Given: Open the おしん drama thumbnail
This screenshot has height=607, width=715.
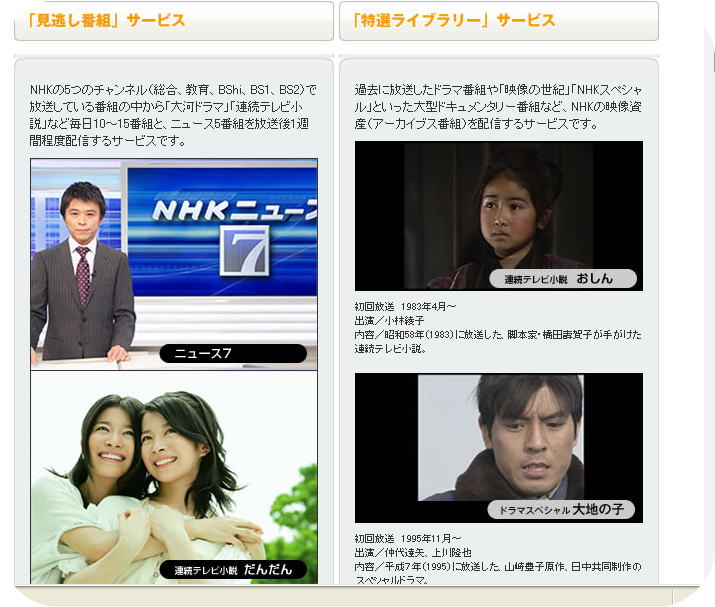Looking at the screenshot, I should tap(498, 216).
